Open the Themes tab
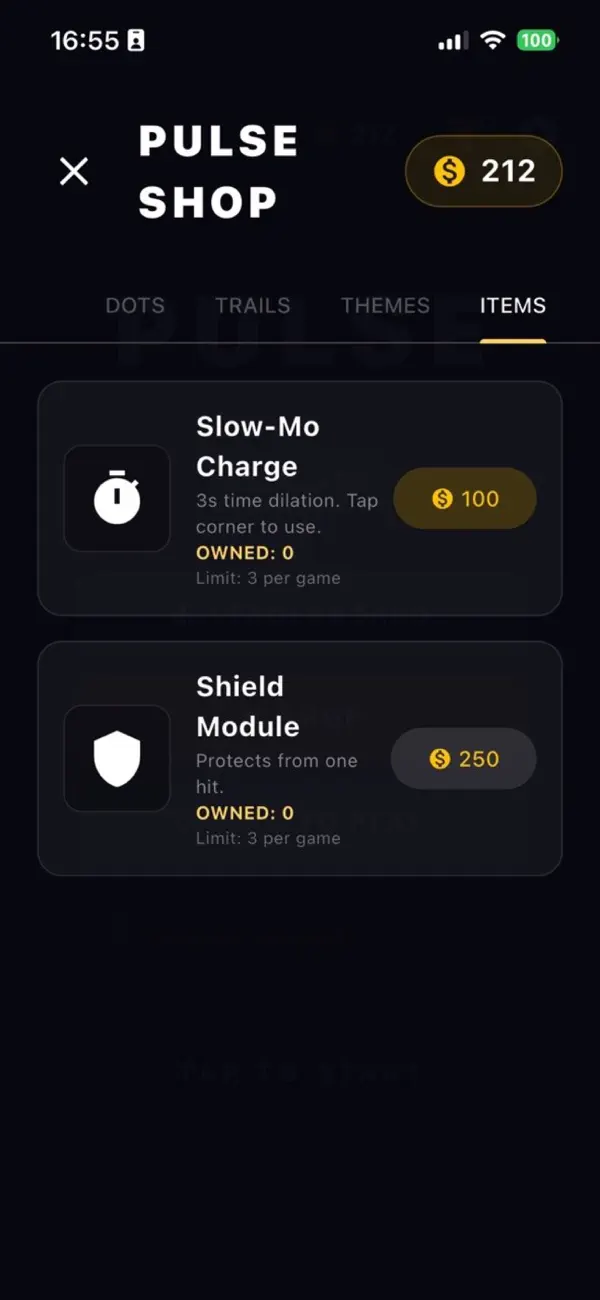Image resolution: width=600 pixels, height=1300 pixels. point(385,305)
